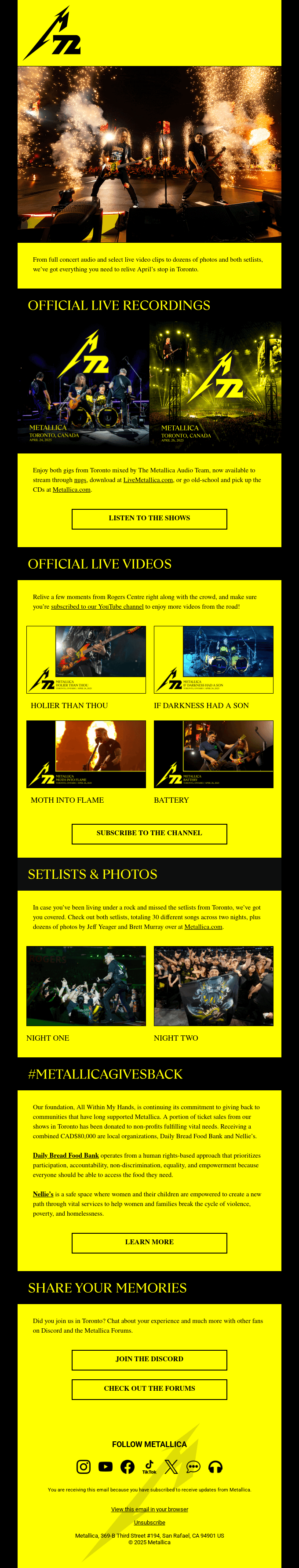The image size is (299, 1568).
Task: Tap the Unsubscribe link
Action: 149,1522
